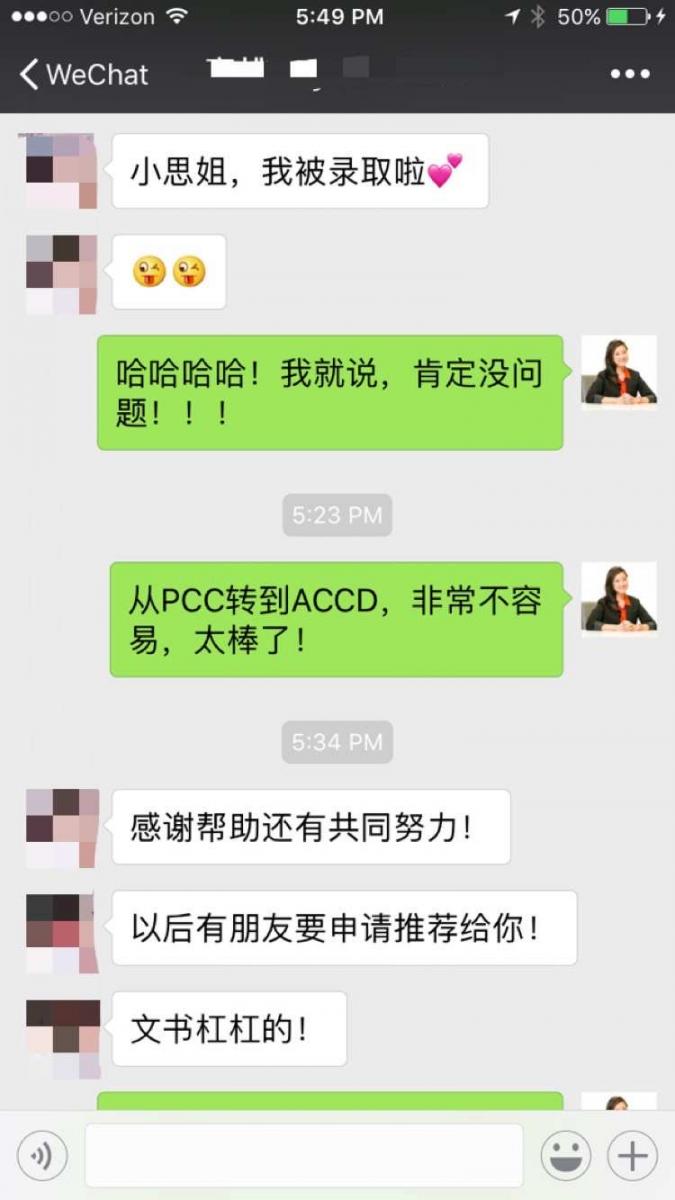The height and width of the screenshot is (1200, 675).
Task: Open own avatar beside "哈哈哈哈" message
Action: 619,372
